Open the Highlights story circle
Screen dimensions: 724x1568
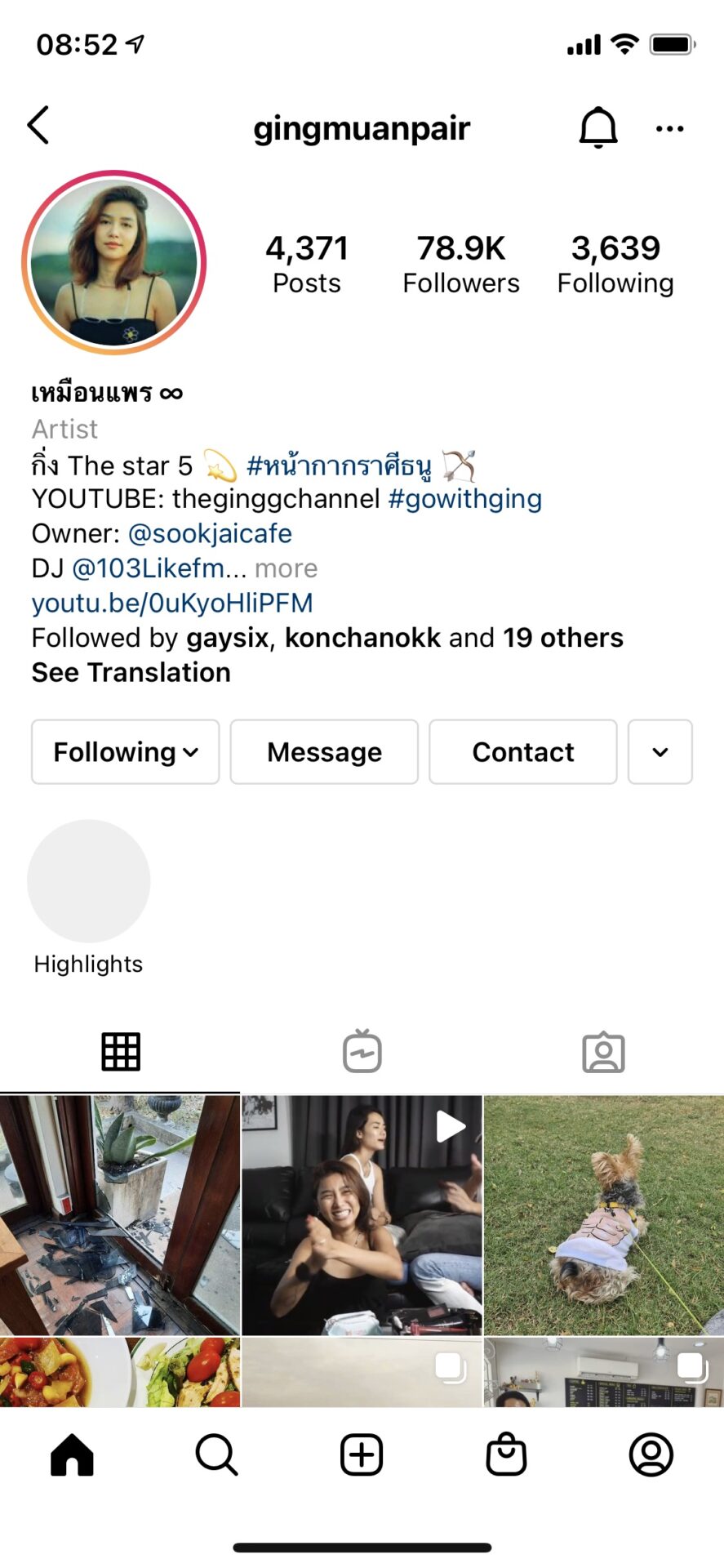click(89, 881)
